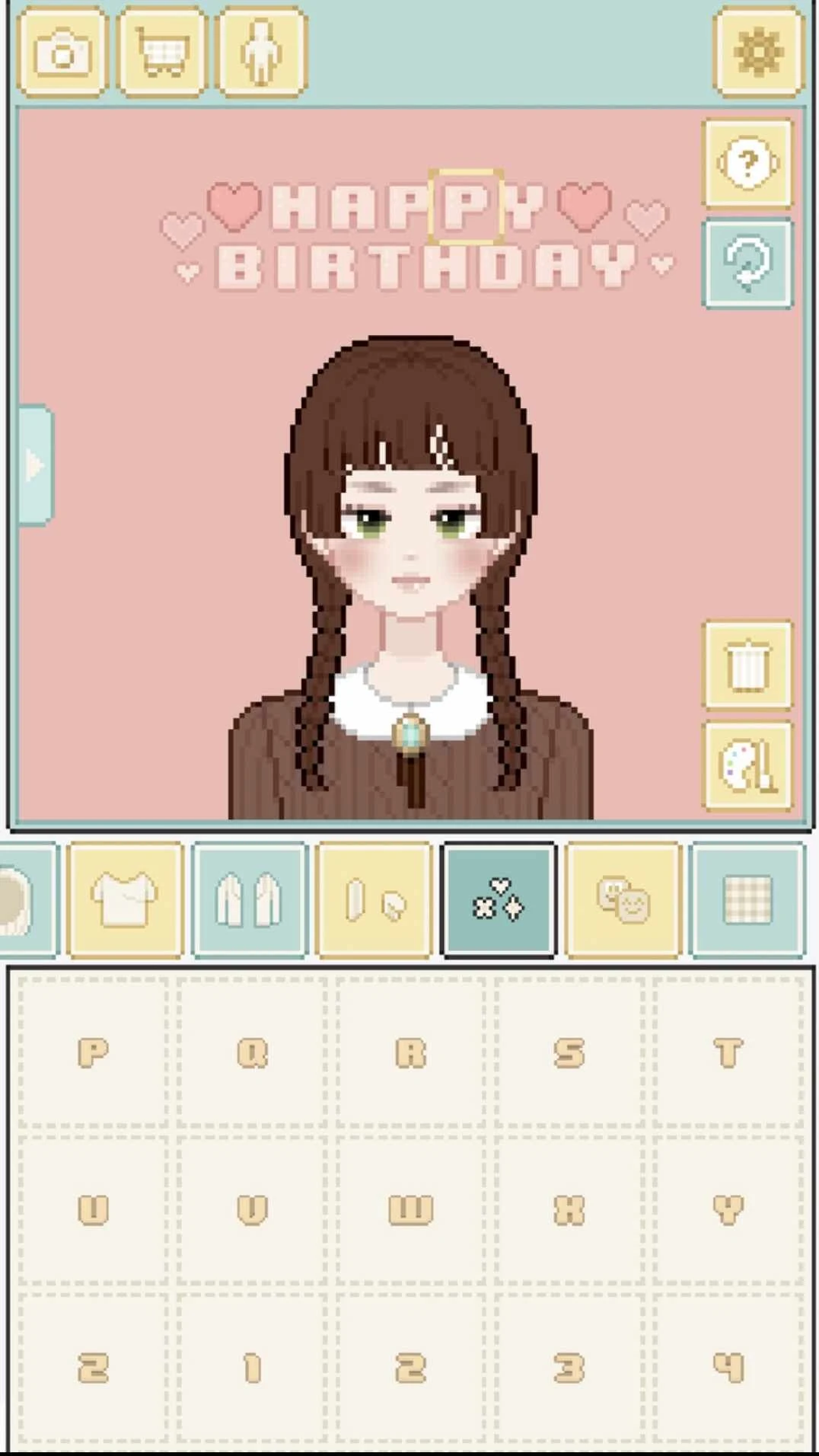Open the shopping cart store
Viewport: 819px width, 1456px height.
click(x=161, y=52)
